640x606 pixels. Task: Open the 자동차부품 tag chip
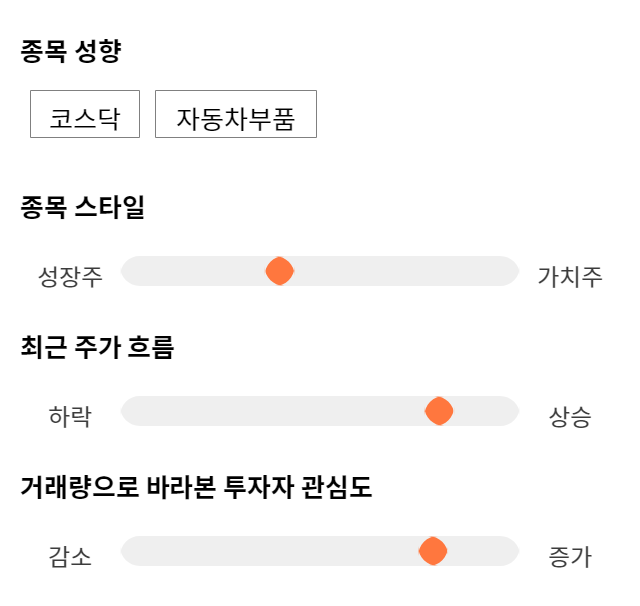coord(236,114)
